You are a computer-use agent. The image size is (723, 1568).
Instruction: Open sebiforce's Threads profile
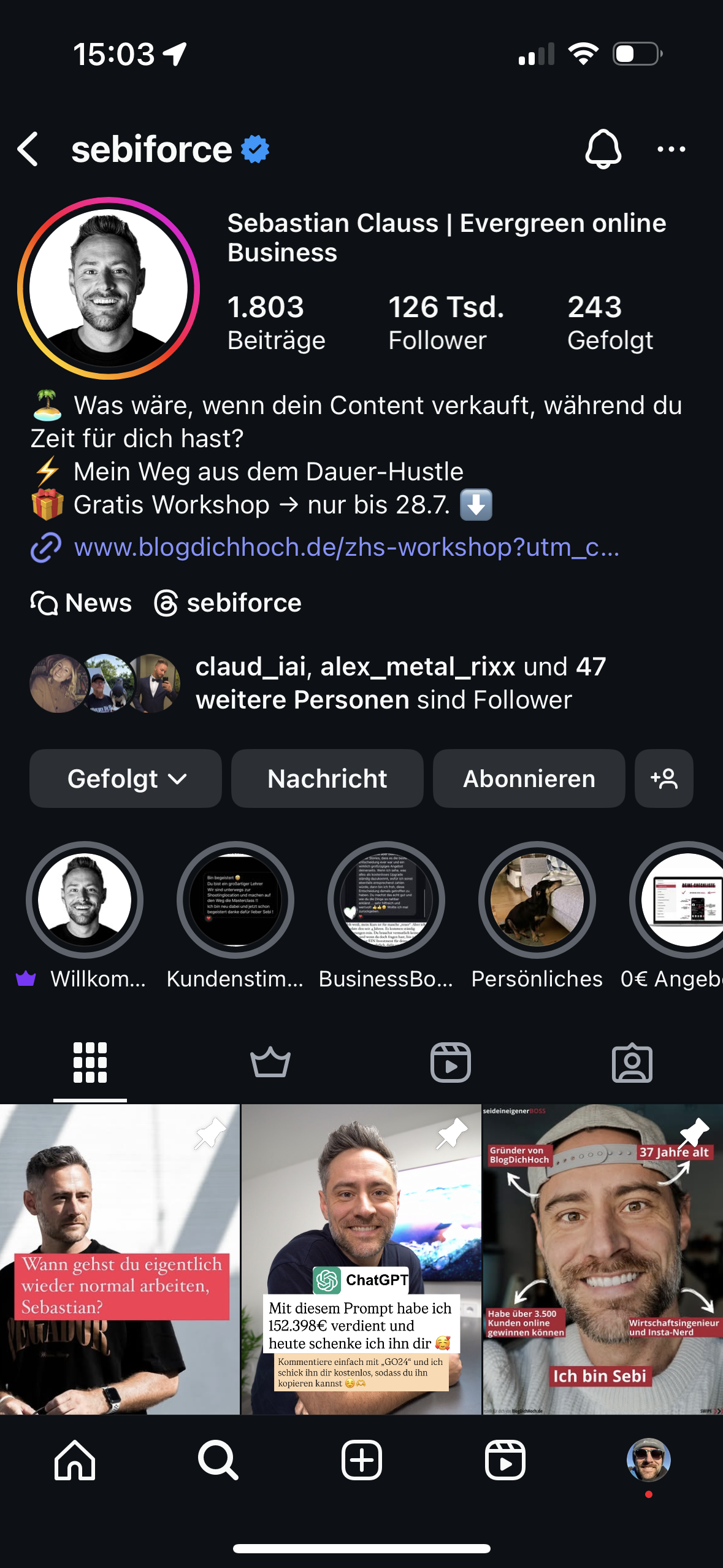tap(228, 603)
